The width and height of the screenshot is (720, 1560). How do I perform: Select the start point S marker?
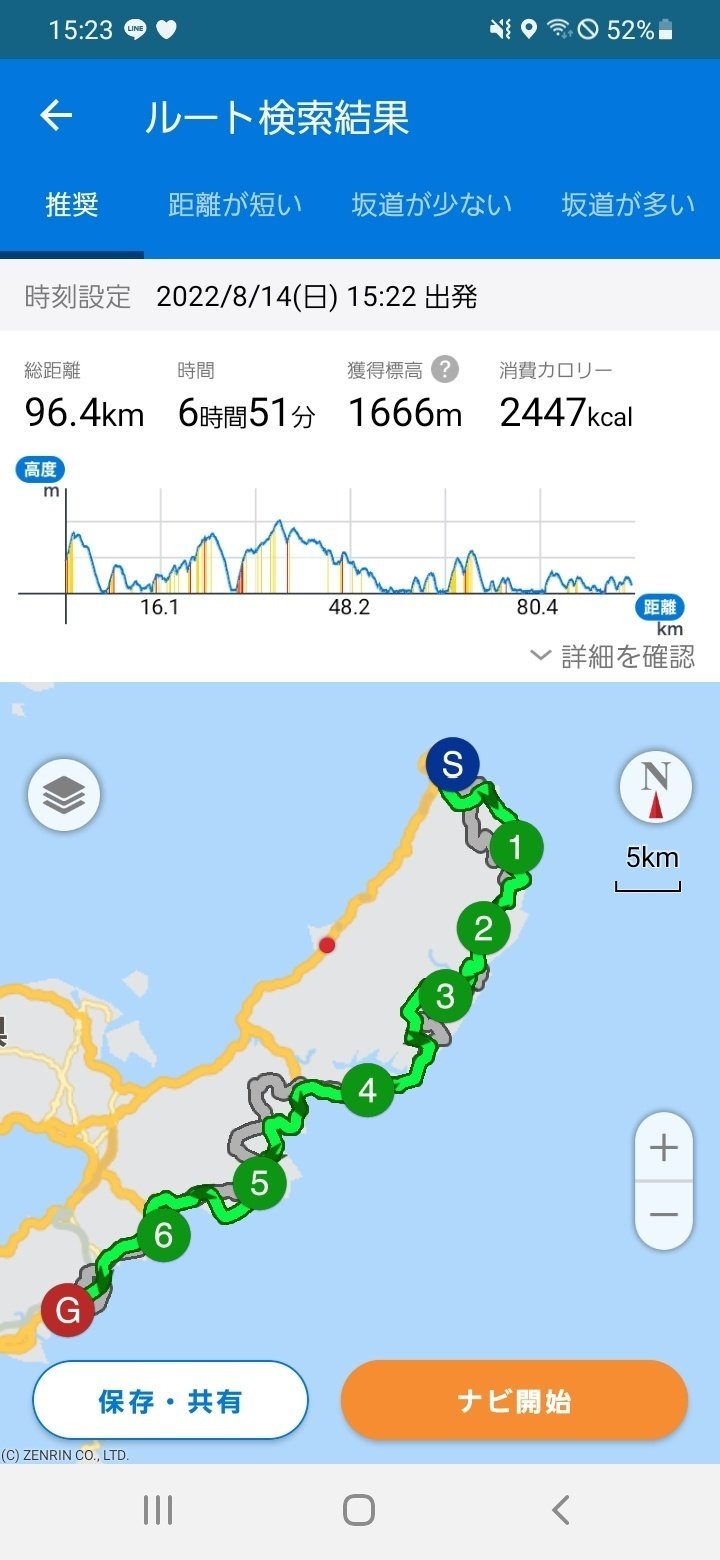click(x=453, y=766)
